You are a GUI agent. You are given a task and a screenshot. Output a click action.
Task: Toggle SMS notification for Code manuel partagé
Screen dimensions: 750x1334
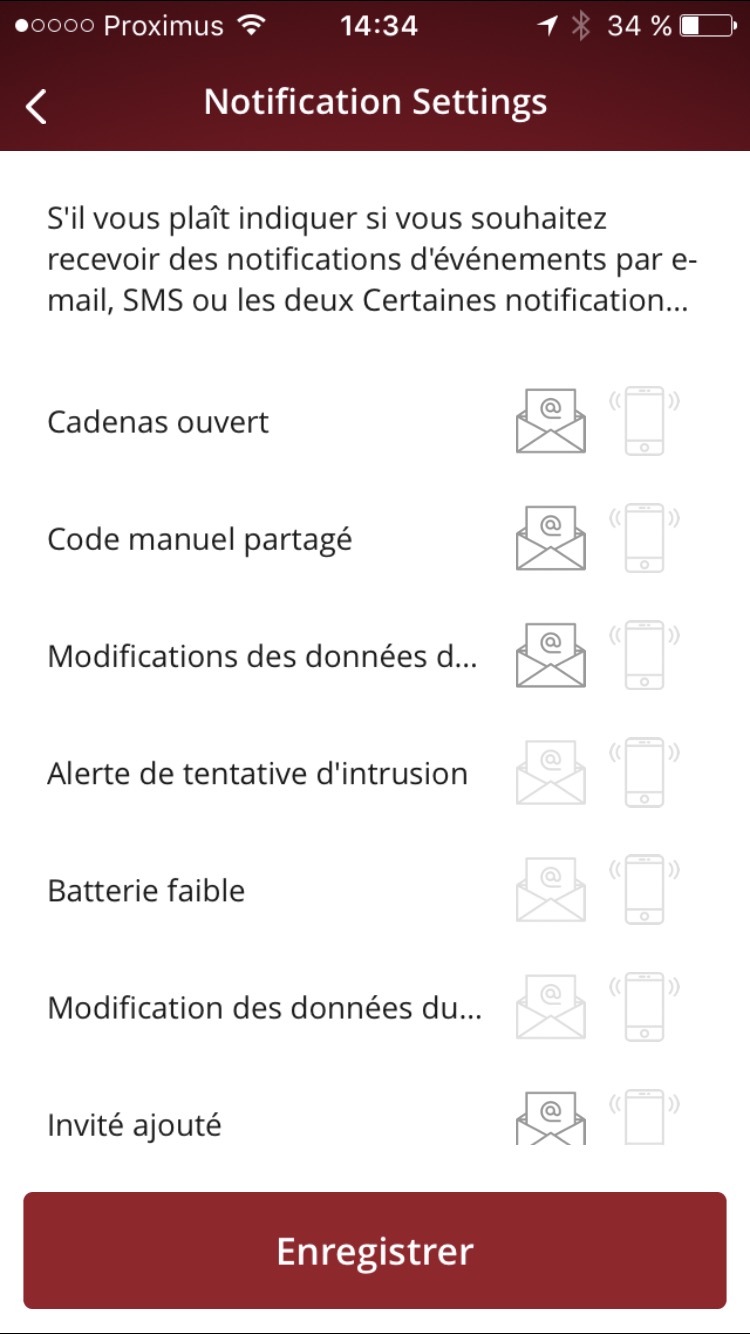(x=644, y=538)
